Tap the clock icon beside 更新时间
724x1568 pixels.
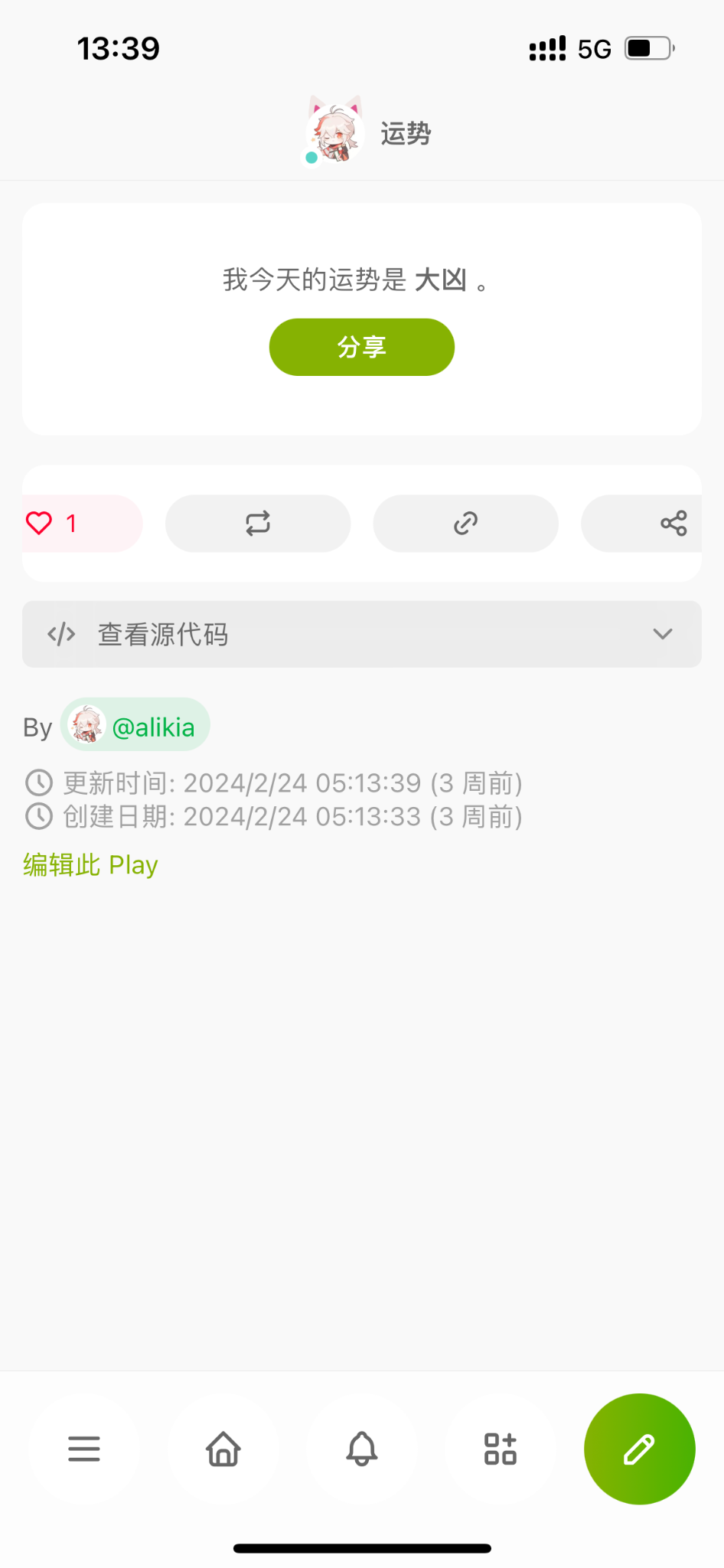point(39,782)
